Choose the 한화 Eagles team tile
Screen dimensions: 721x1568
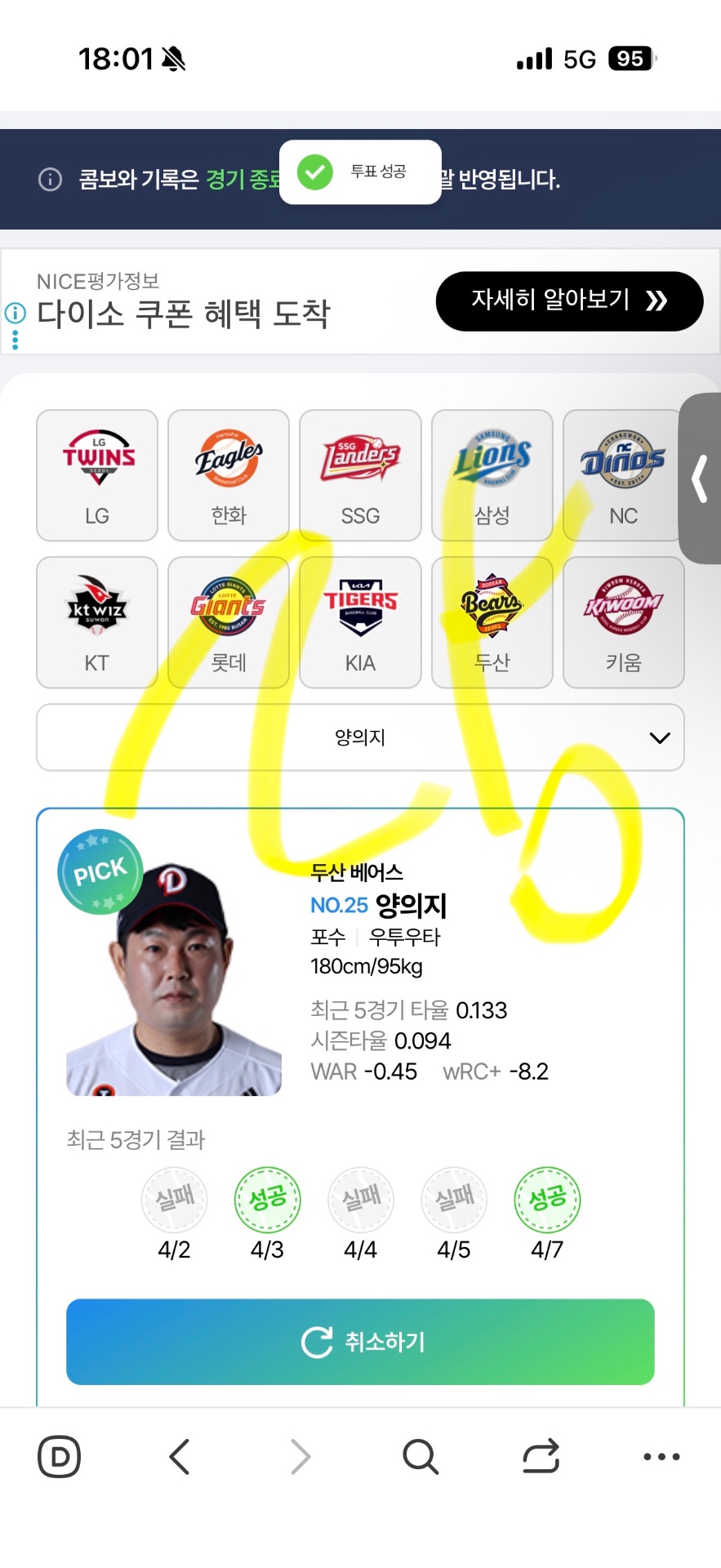pyautogui.click(x=229, y=475)
